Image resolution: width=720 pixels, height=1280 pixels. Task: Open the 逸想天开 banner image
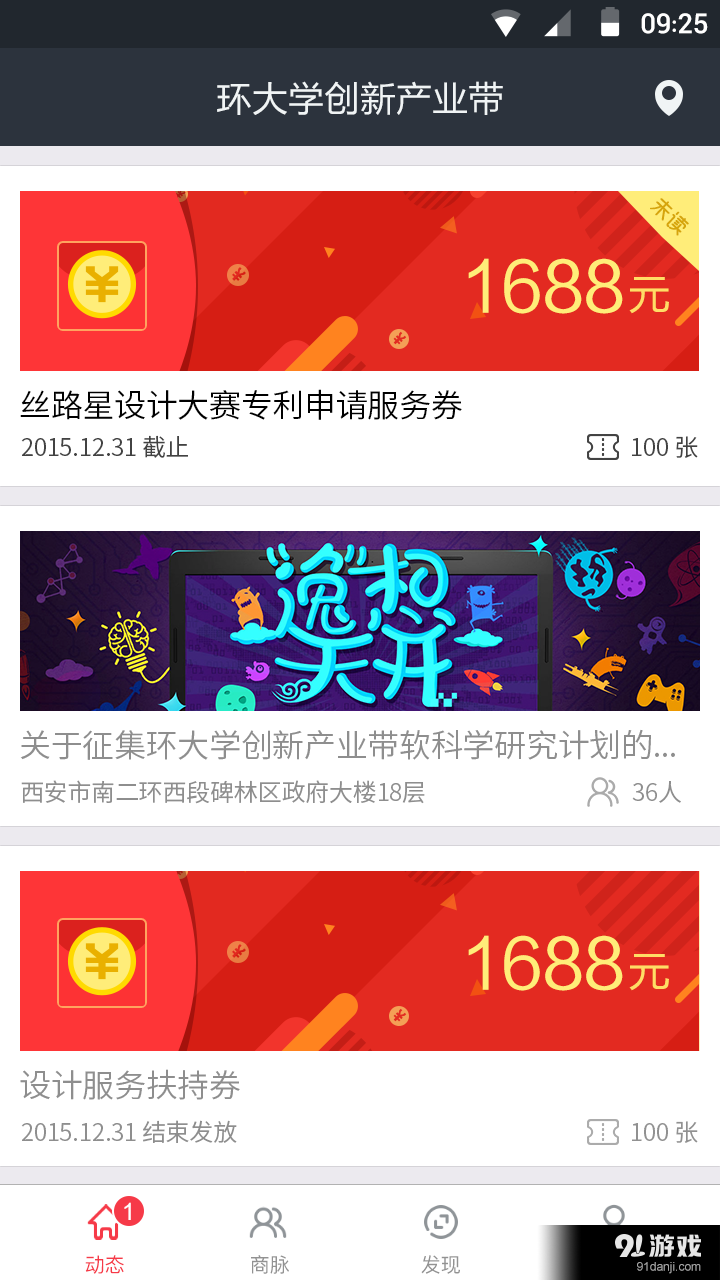pos(360,620)
